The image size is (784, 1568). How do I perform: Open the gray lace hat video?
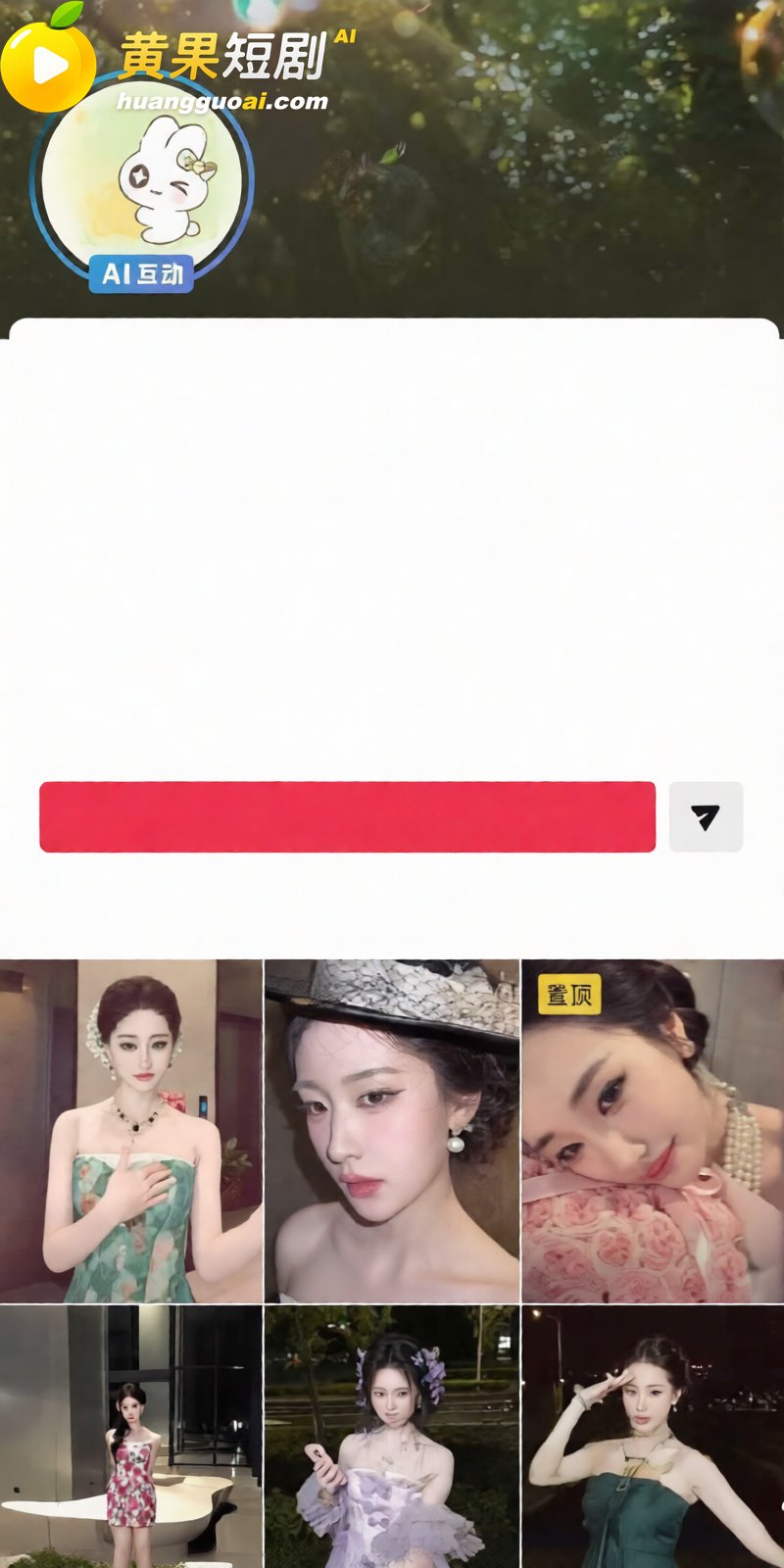click(x=392, y=1131)
